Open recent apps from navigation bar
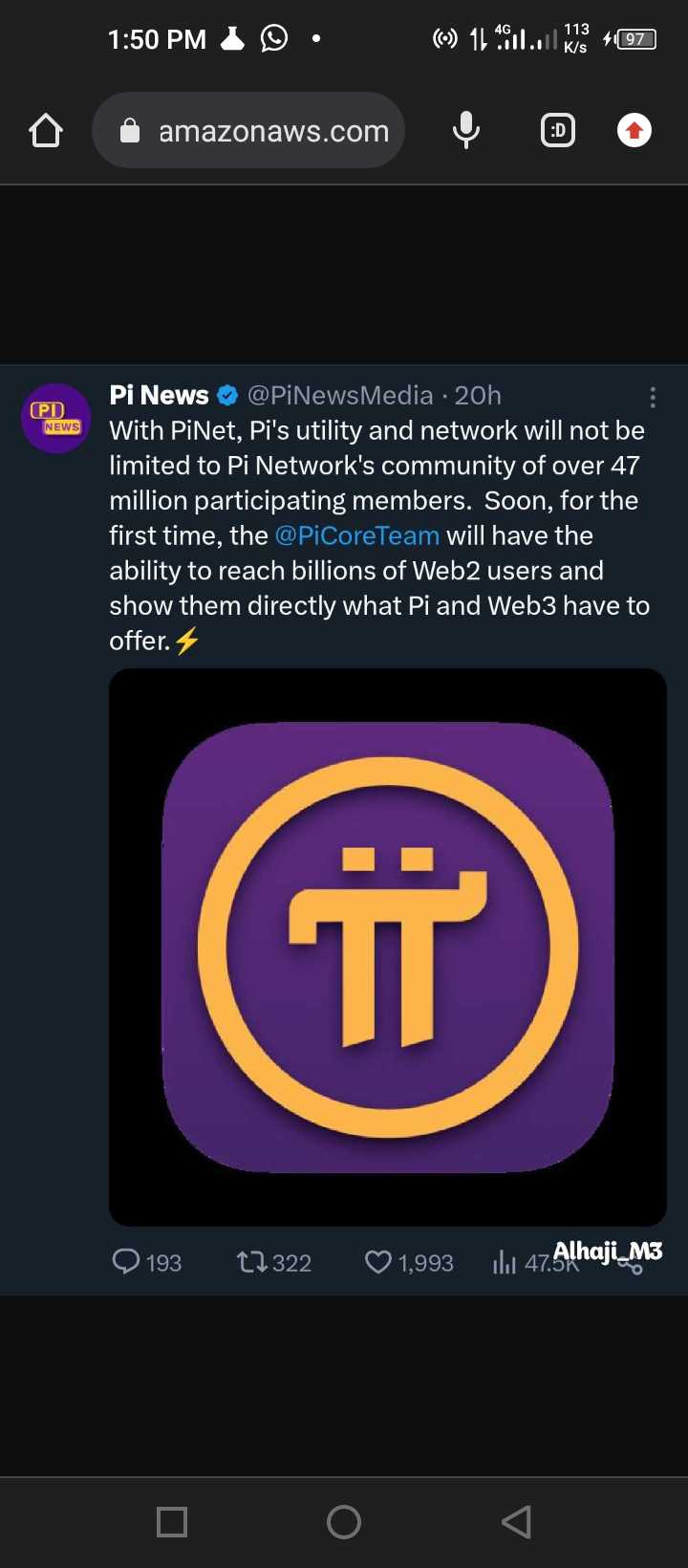The image size is (688, 1568). tap(172, 1521)
